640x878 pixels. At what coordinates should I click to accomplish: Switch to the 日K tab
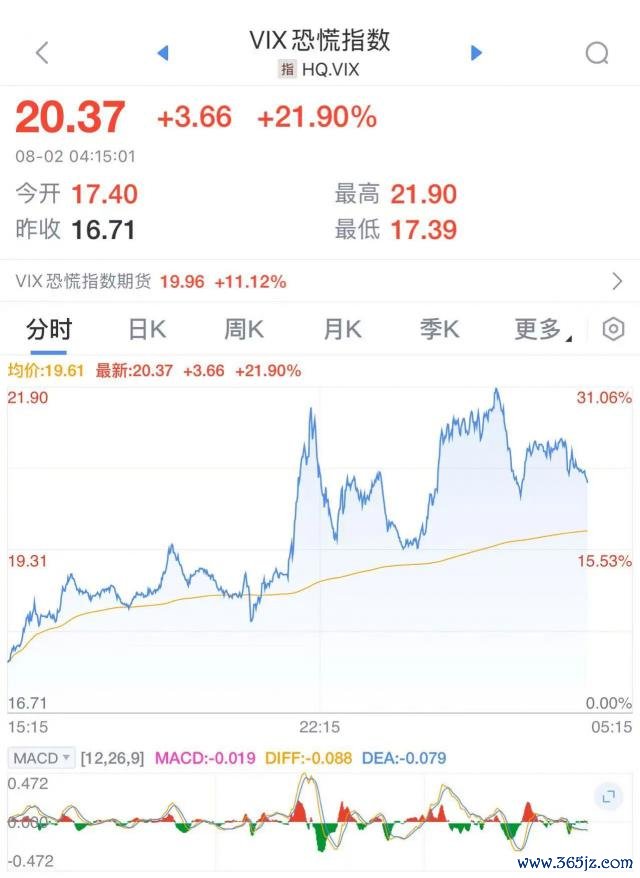[x=147, y=330]
